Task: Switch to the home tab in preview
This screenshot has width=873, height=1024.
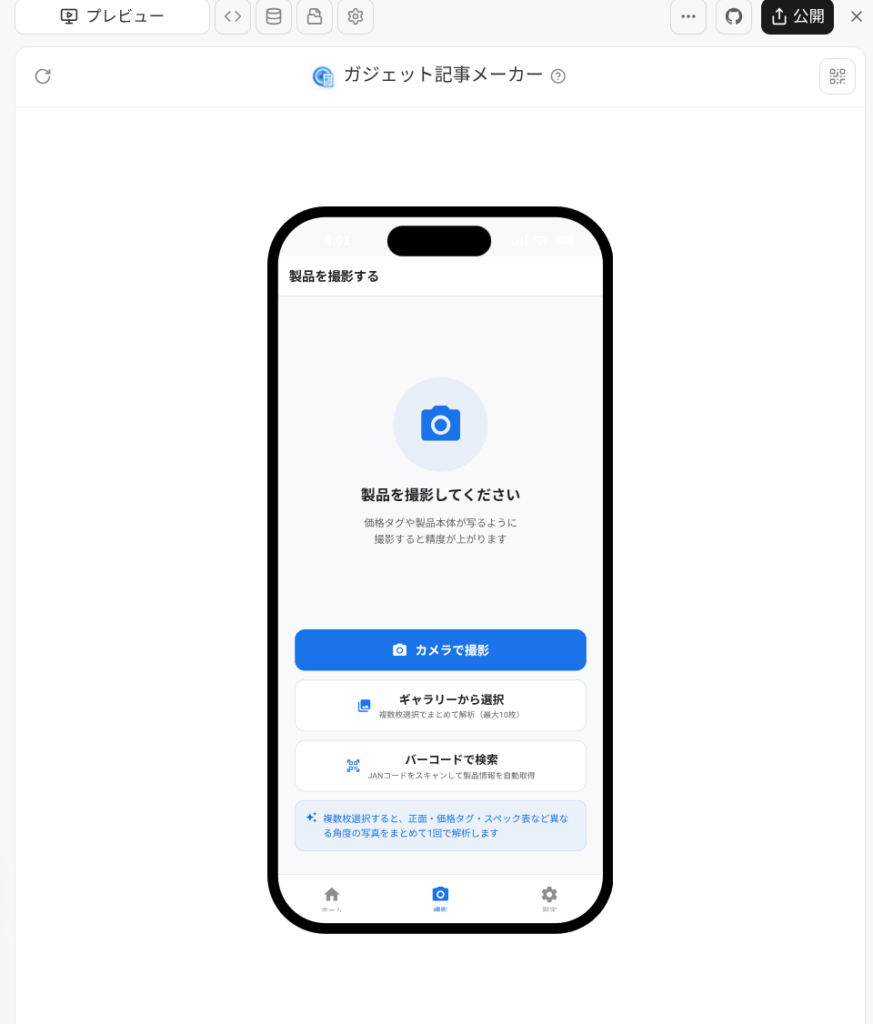Action: 332,898
